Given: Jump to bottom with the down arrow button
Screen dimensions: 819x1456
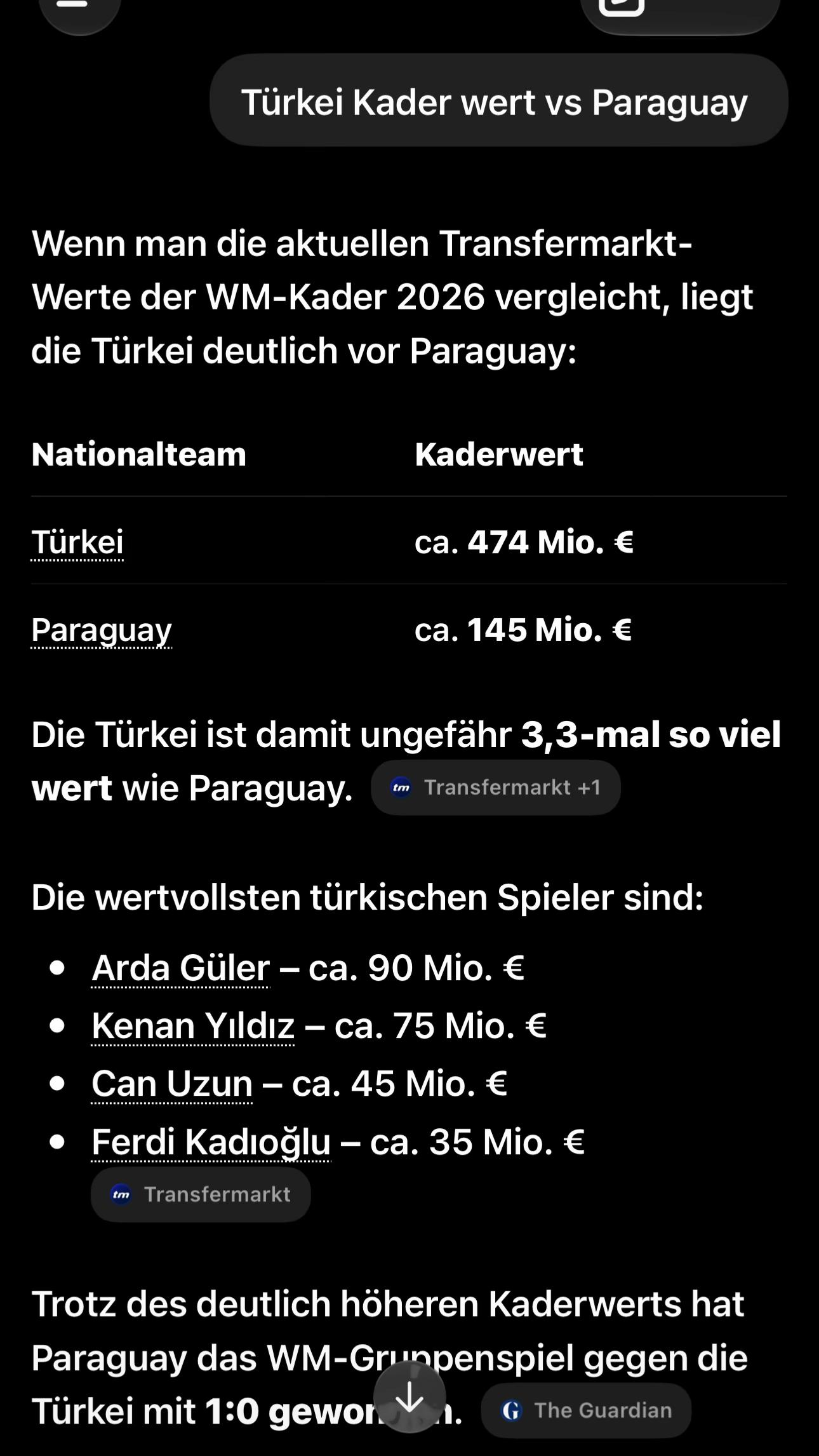Looking at the screenshot, I should (x=409, y=1398).
